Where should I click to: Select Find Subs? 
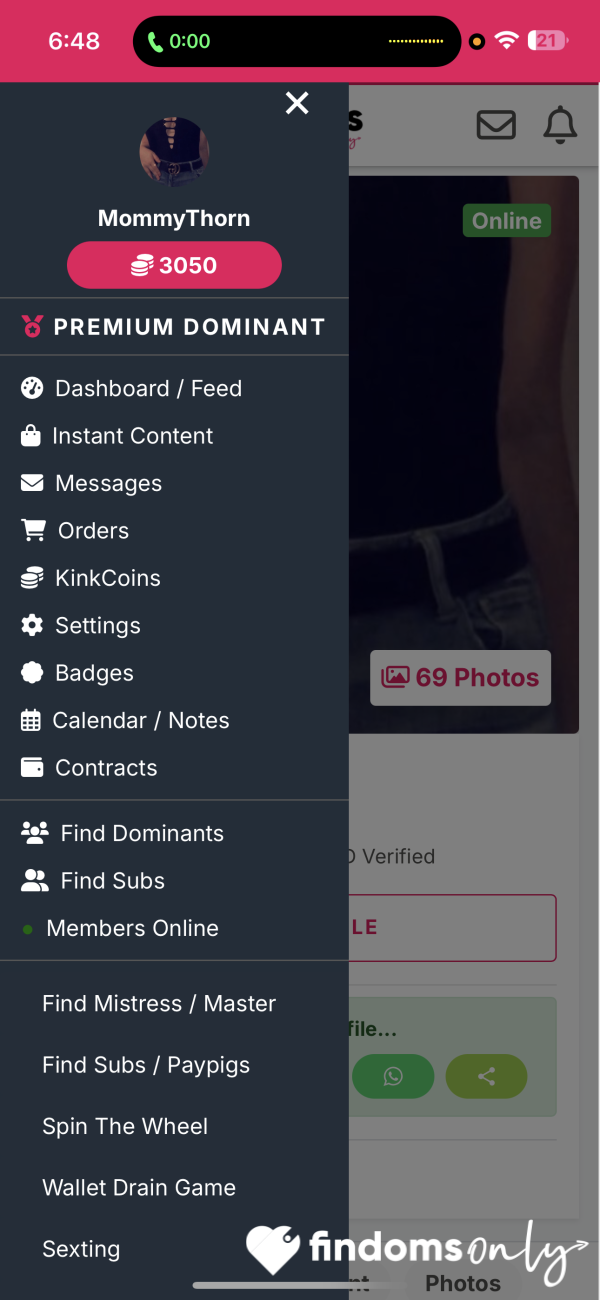point(92,881)
